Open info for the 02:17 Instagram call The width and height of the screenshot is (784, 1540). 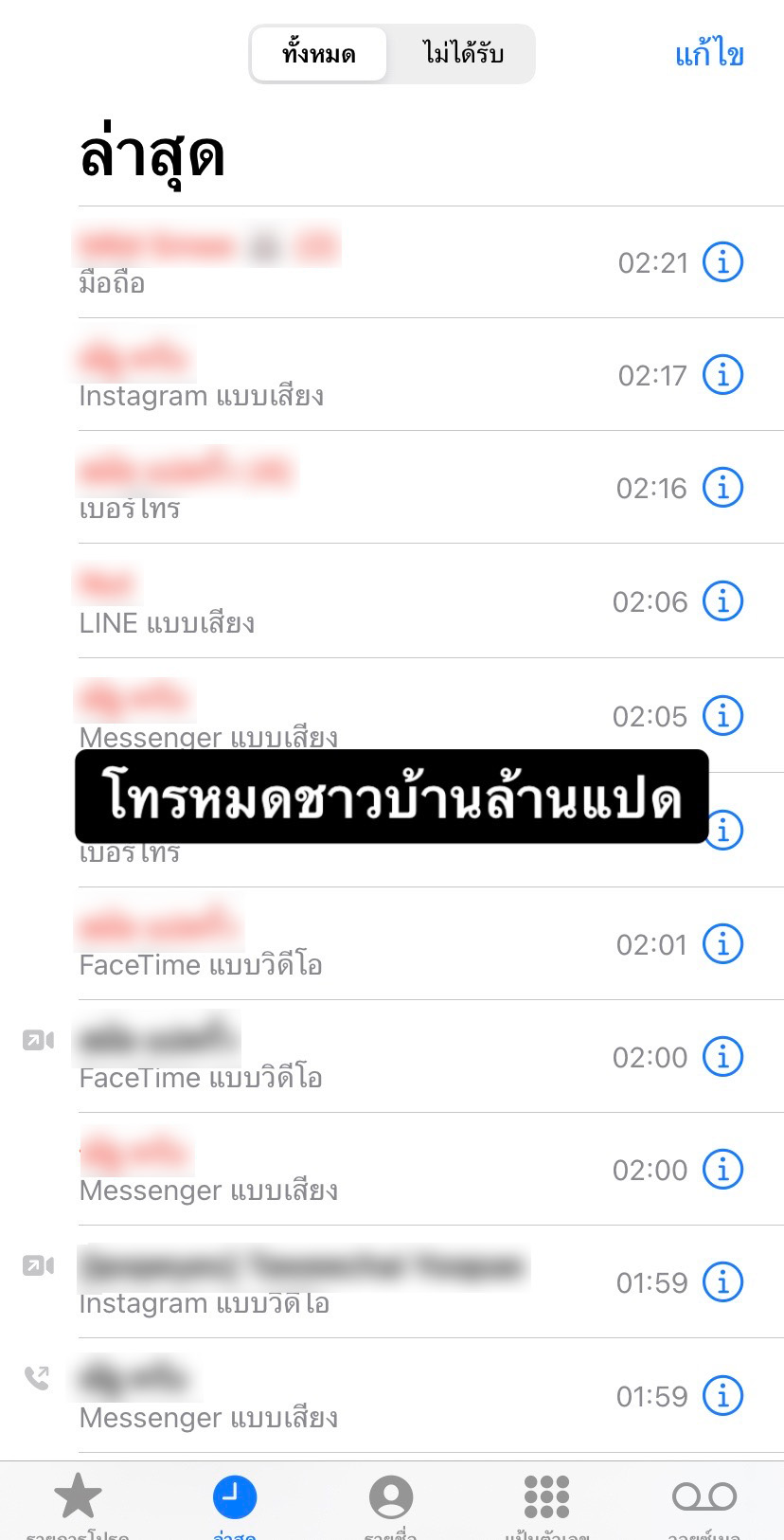point(722,375)
